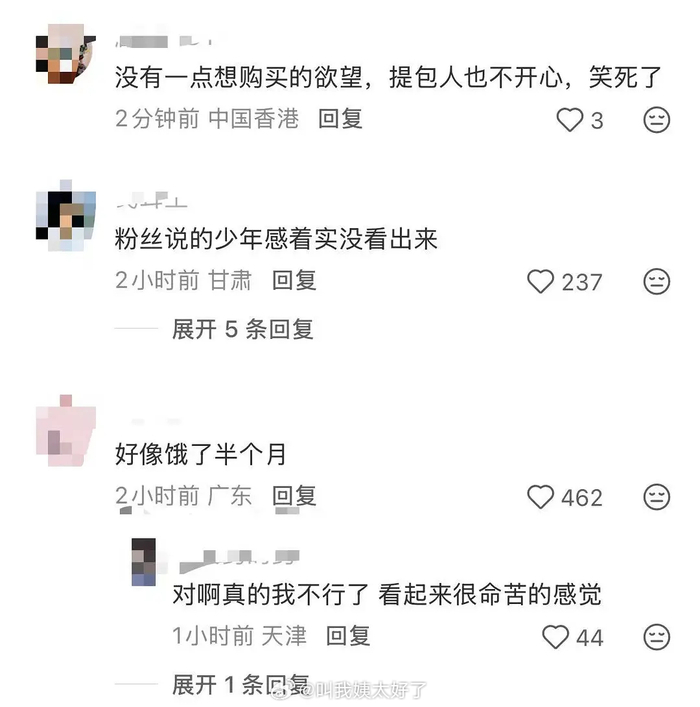Like the comment about 没有一点想购买的欲望

point(570,120)
